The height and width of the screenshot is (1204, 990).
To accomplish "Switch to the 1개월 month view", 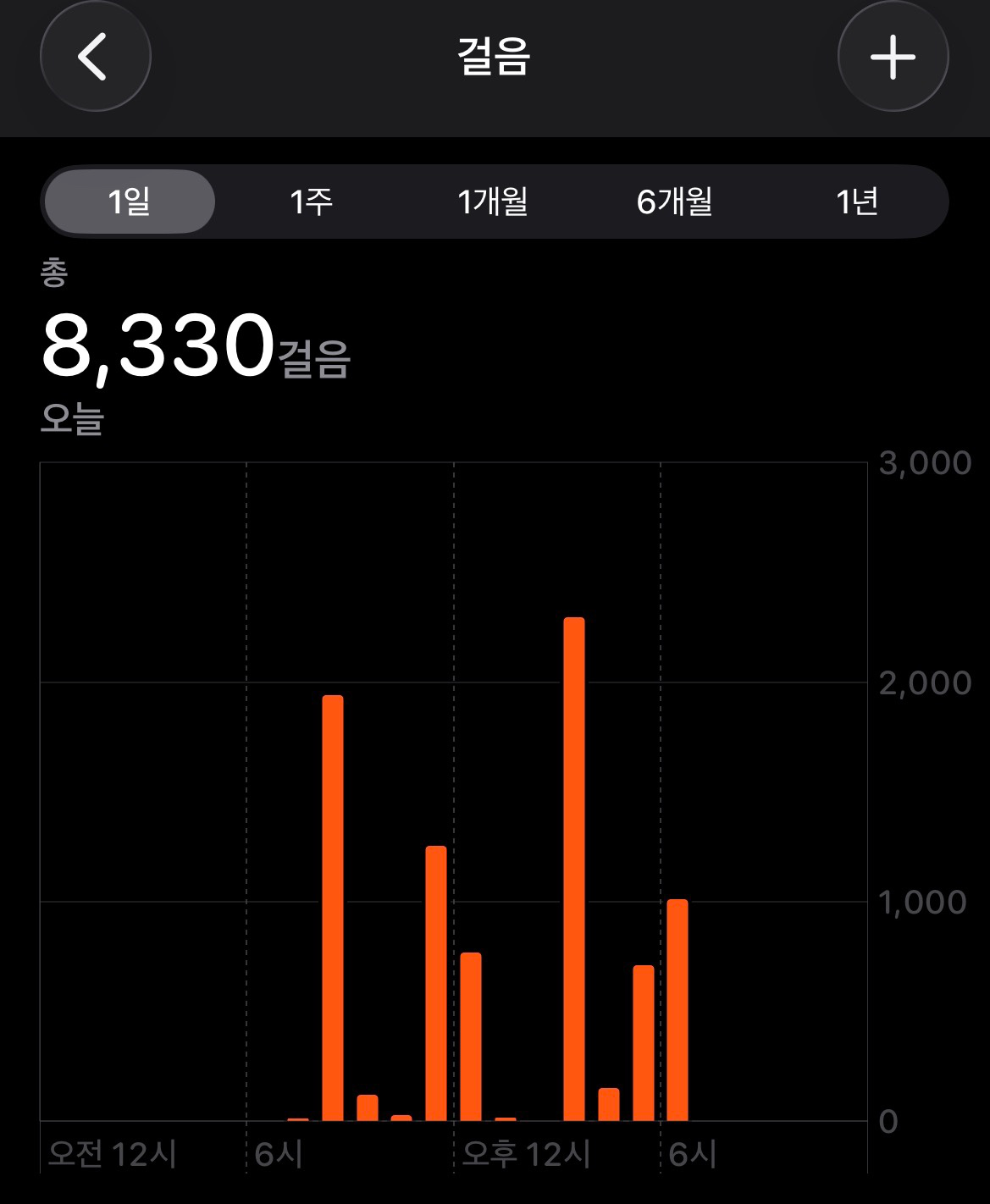I will coord(493,202).
